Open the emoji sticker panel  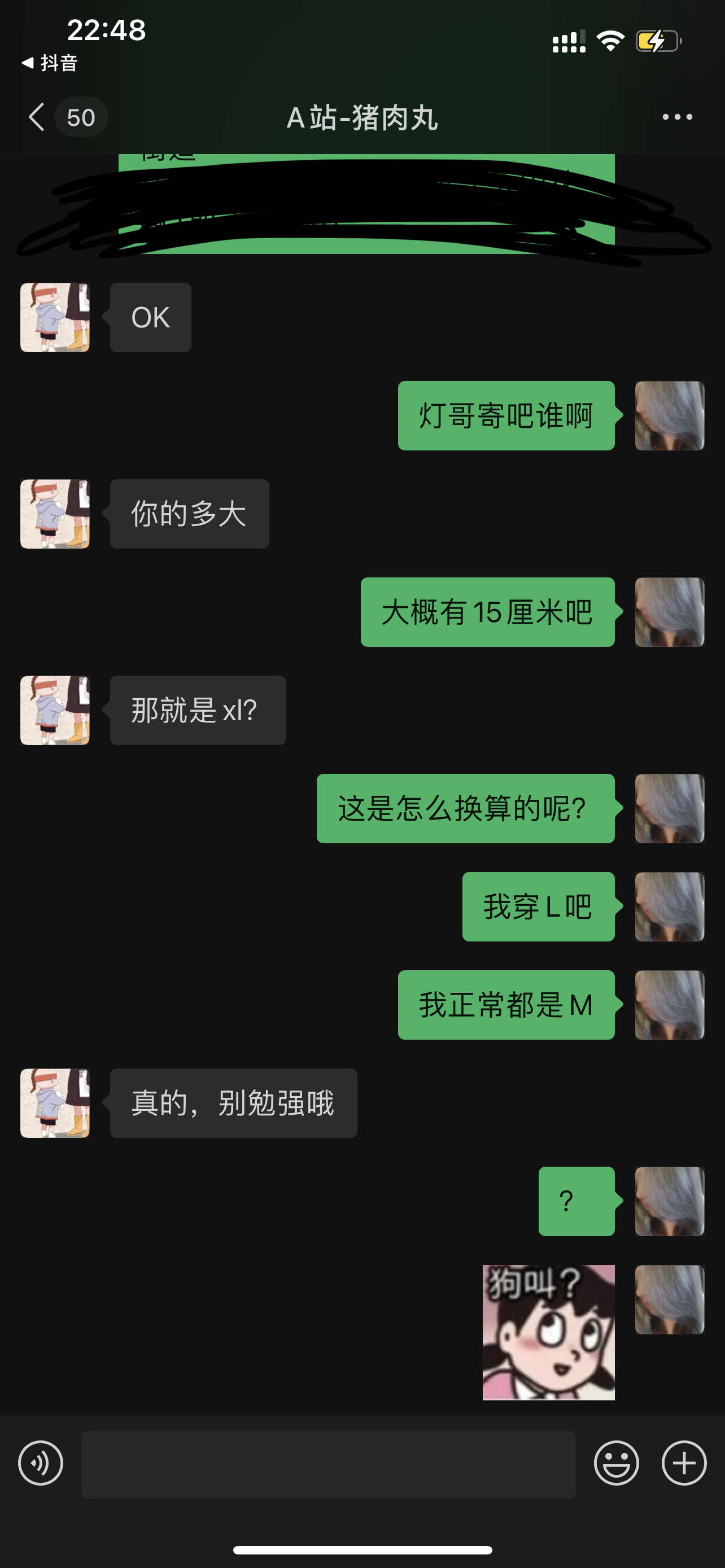[x=616, y=1462]
